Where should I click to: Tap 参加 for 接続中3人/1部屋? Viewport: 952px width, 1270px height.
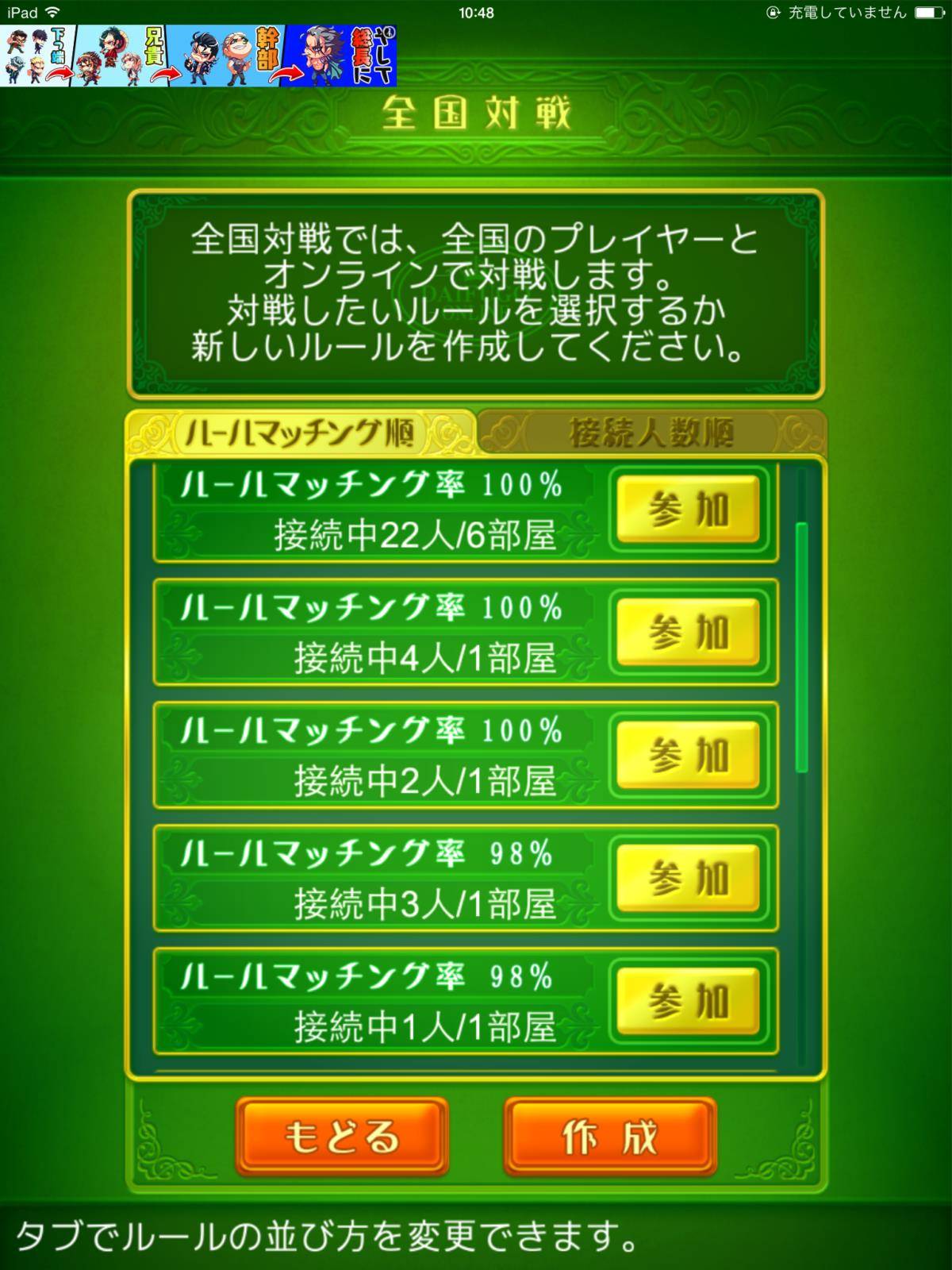(688, 878)
